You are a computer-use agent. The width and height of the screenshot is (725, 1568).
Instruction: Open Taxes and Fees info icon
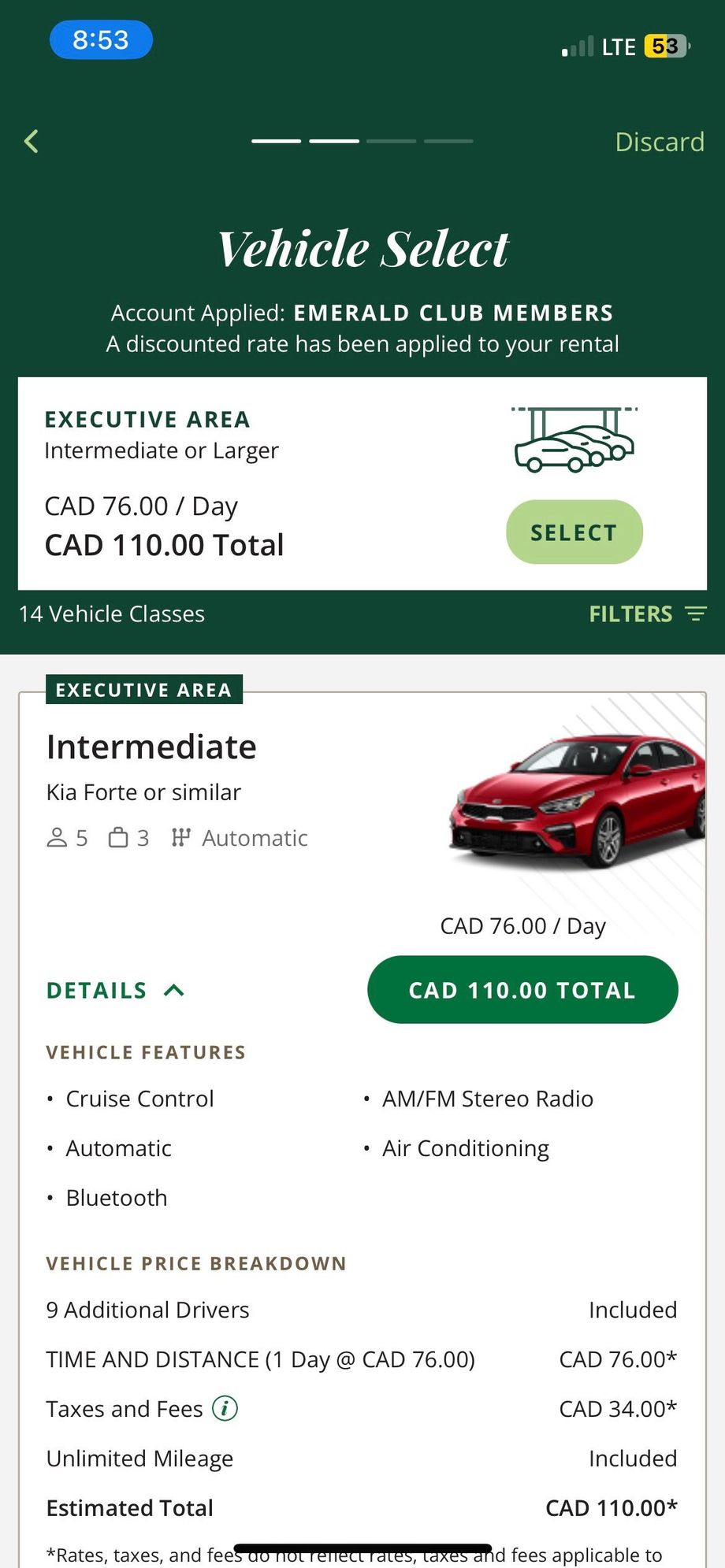(x=225, y=1408)
